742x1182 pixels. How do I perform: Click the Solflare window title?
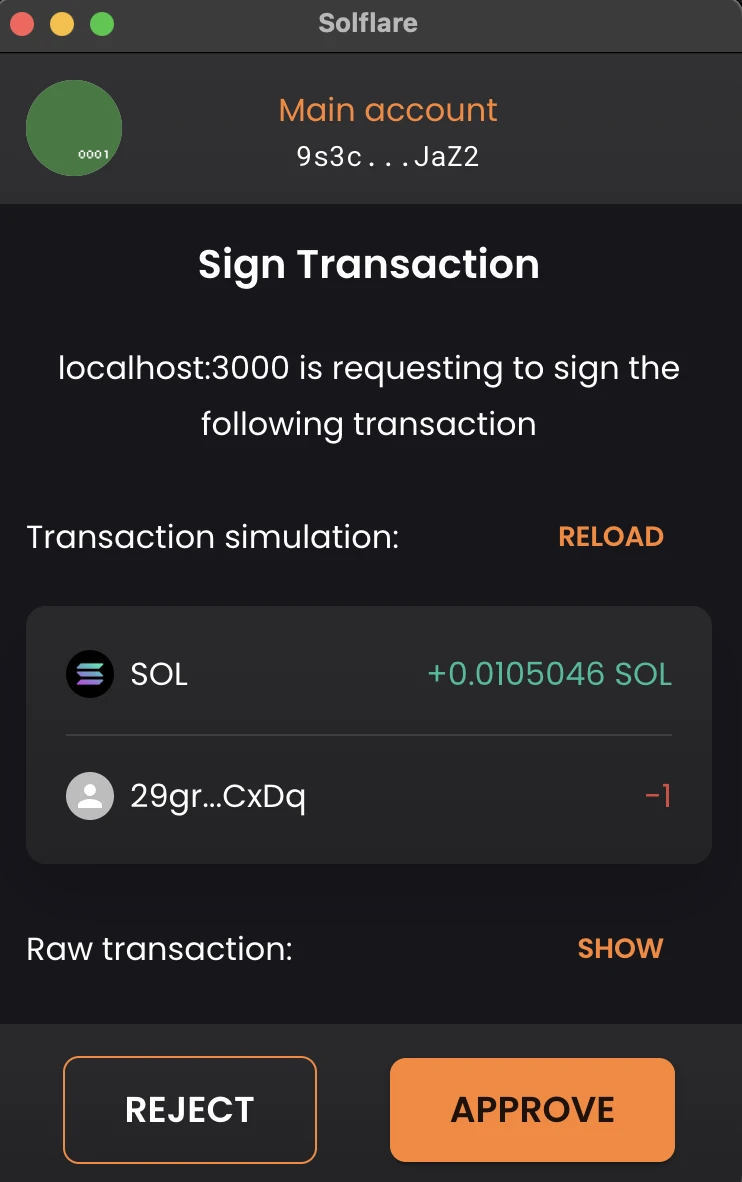coord(368,23)
